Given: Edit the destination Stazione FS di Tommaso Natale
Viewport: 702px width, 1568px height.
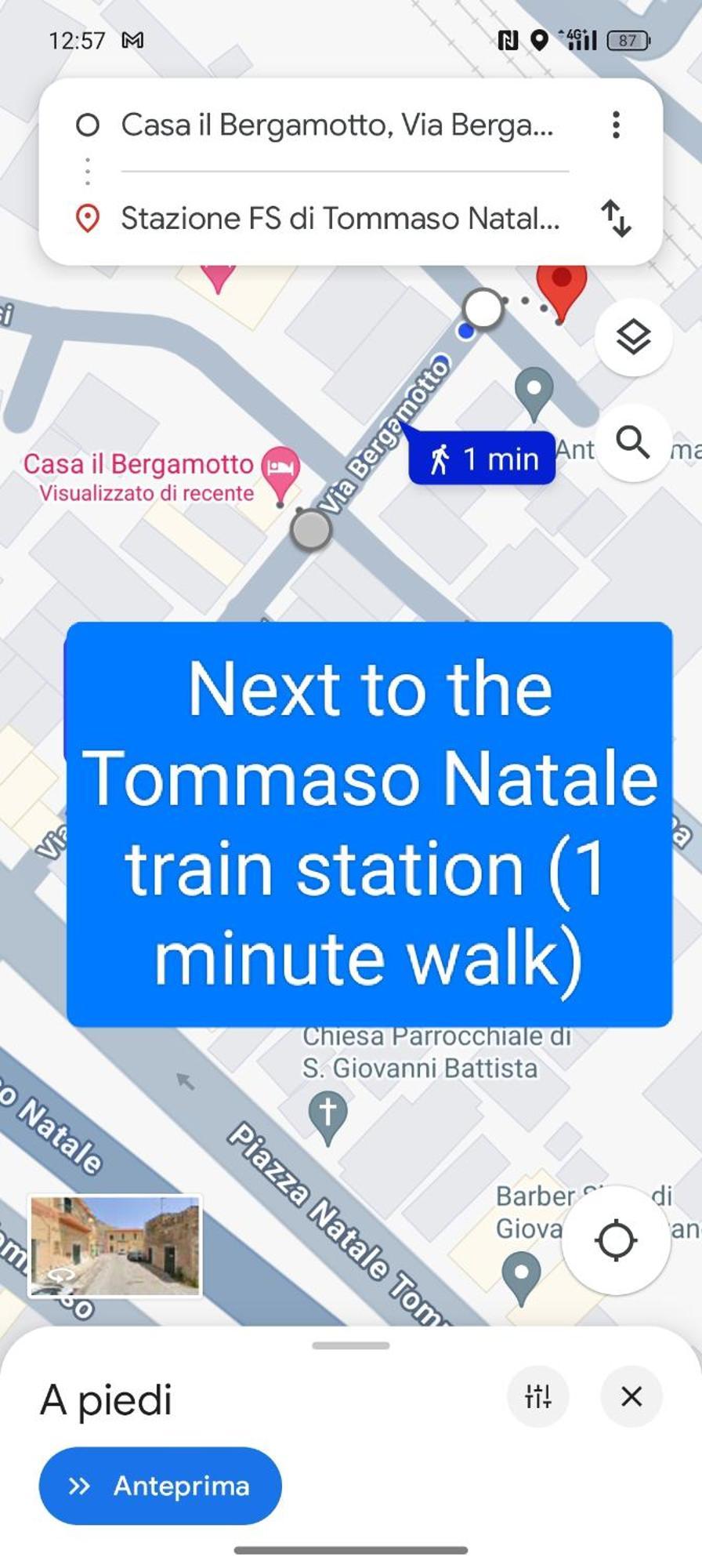Looking at the screenshot, I should (x=340, y=218).
